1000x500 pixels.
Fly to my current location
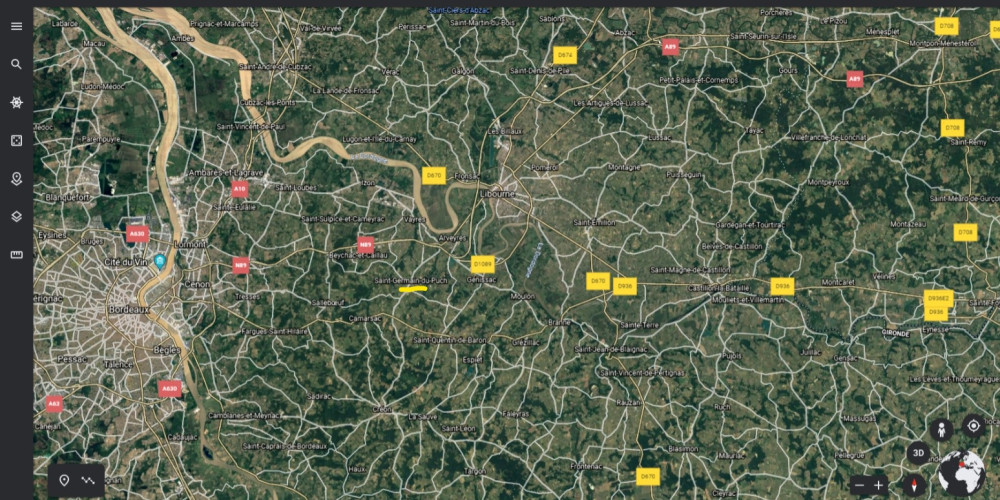click(973, 426)
